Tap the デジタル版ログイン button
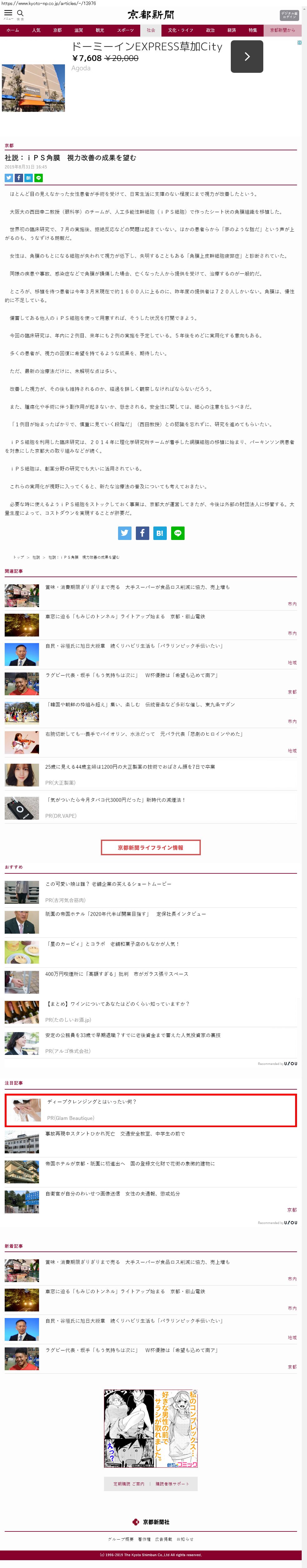 289,15
